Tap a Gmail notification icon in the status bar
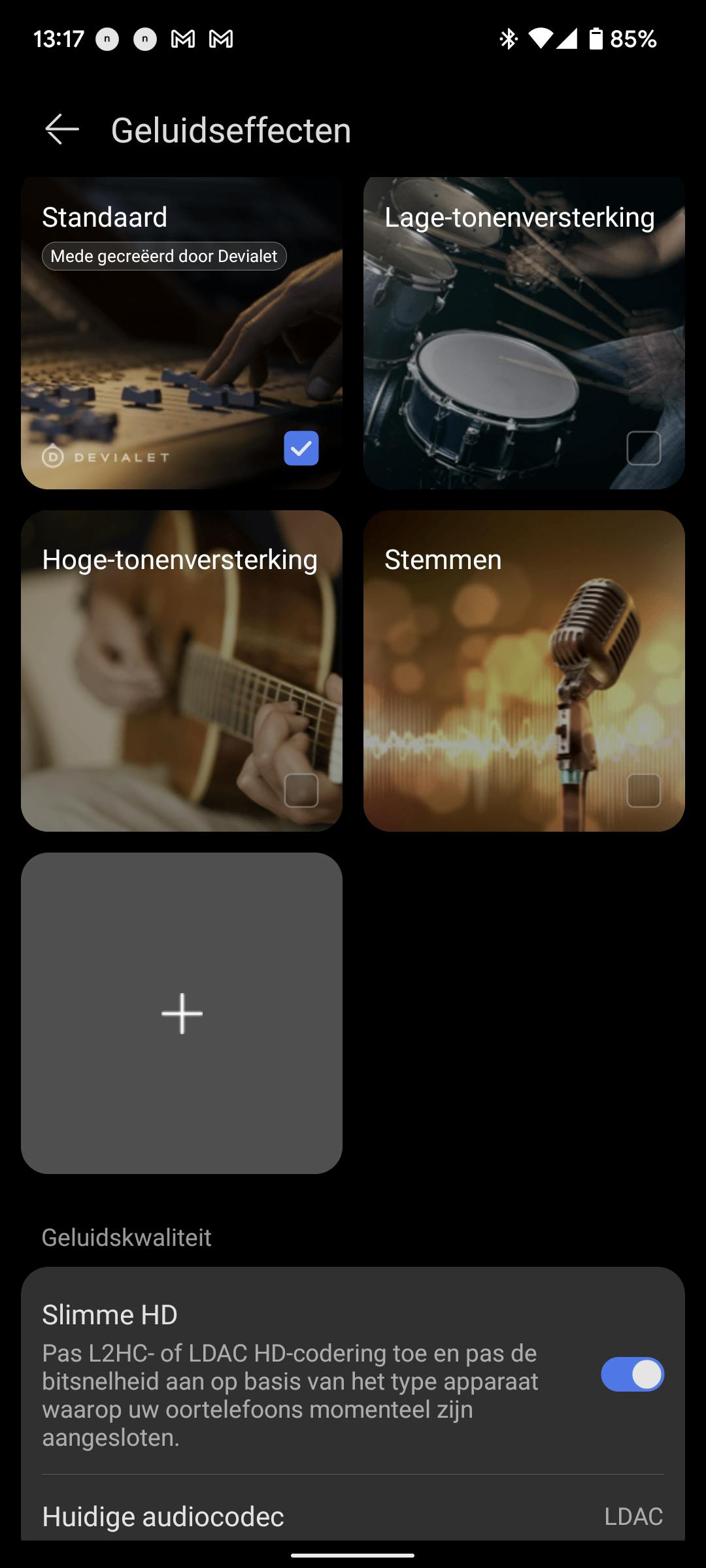Image resolution: width=706 pixels, height=1568 pixels. pyautogui.click(x=184, y=39)
